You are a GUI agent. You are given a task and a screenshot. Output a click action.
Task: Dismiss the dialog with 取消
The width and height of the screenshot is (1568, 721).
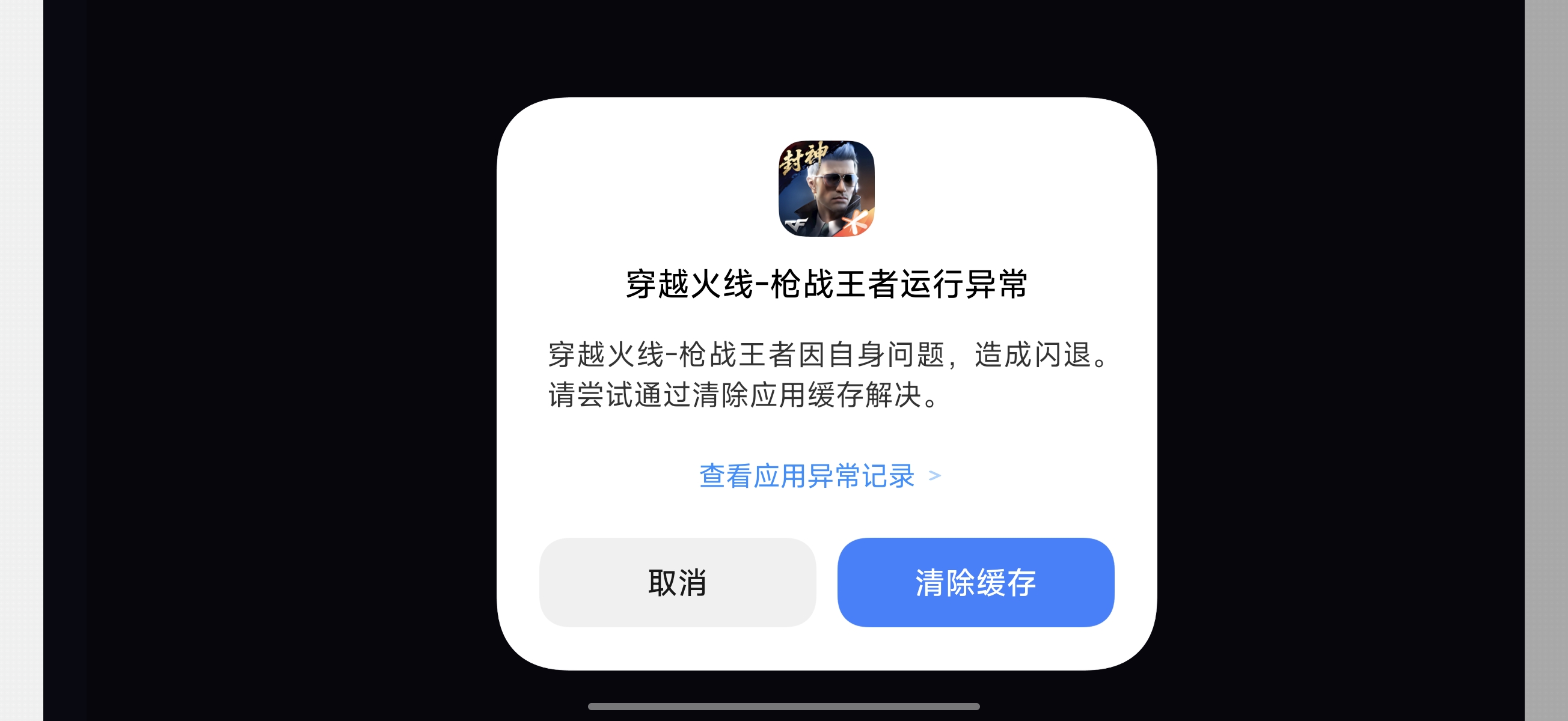click(678, 582)
